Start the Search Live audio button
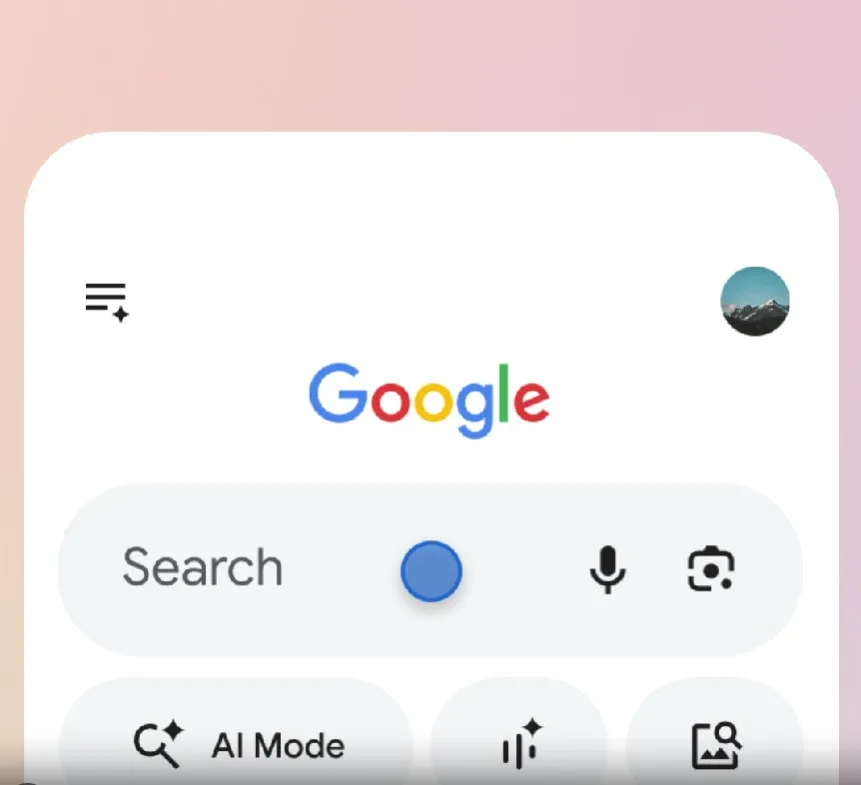 [x=520, y=744]
